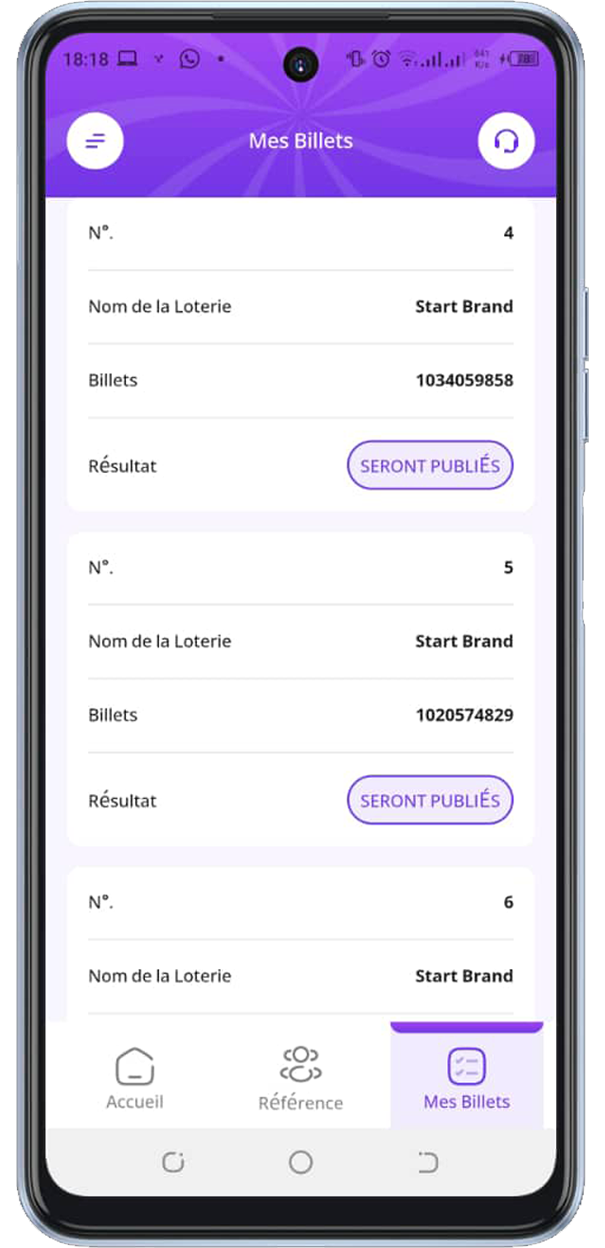605x1248 pixels.
Task: Select the Mes Billets tab
Action: 466,1079
